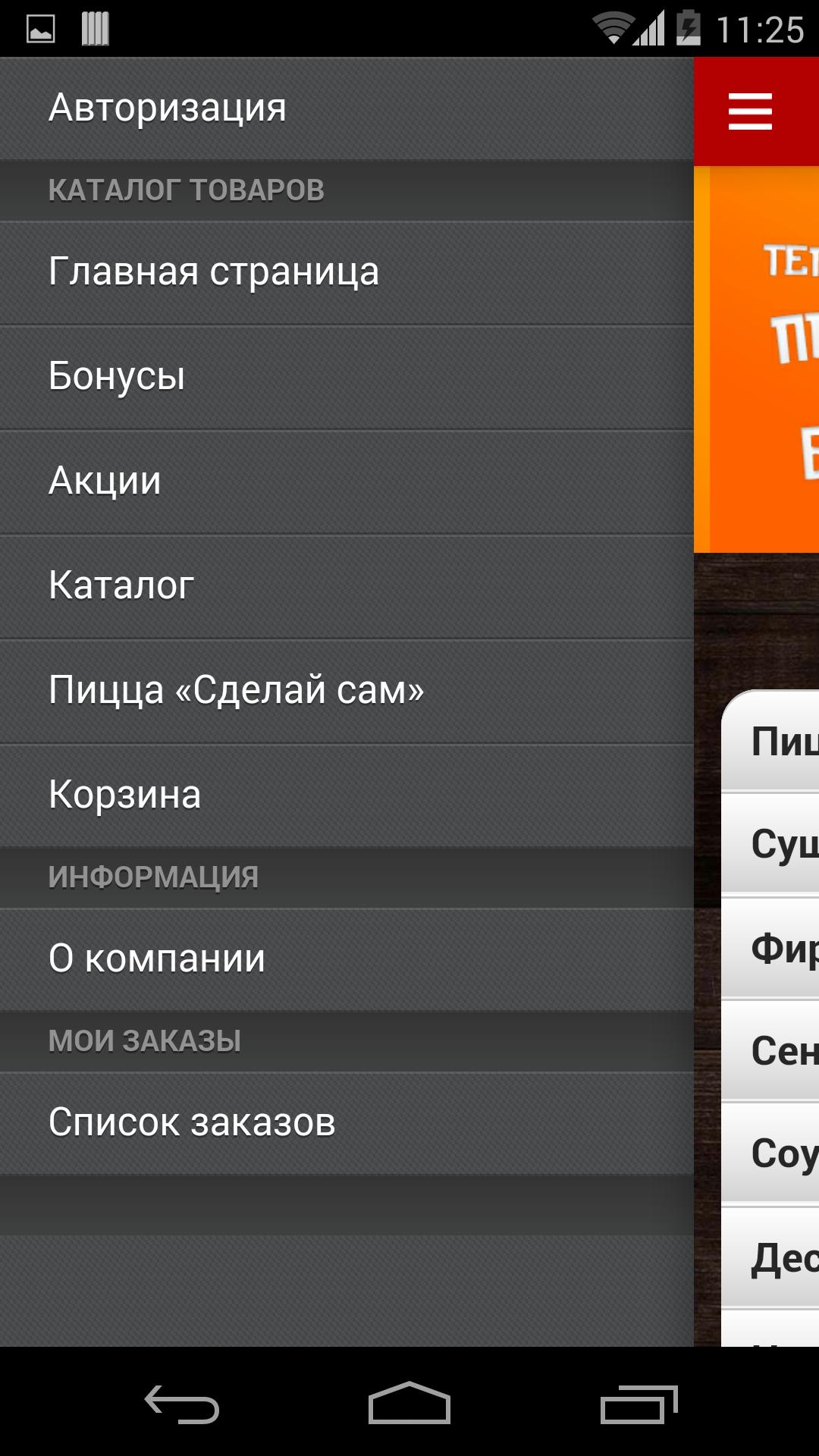
Task: Go to the Android home screen
Action: tap(409, 1404)
